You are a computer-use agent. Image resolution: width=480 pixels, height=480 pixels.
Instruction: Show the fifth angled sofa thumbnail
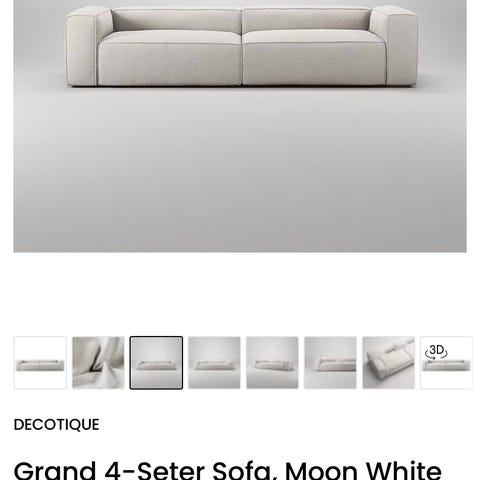click(x=272, y=363)
